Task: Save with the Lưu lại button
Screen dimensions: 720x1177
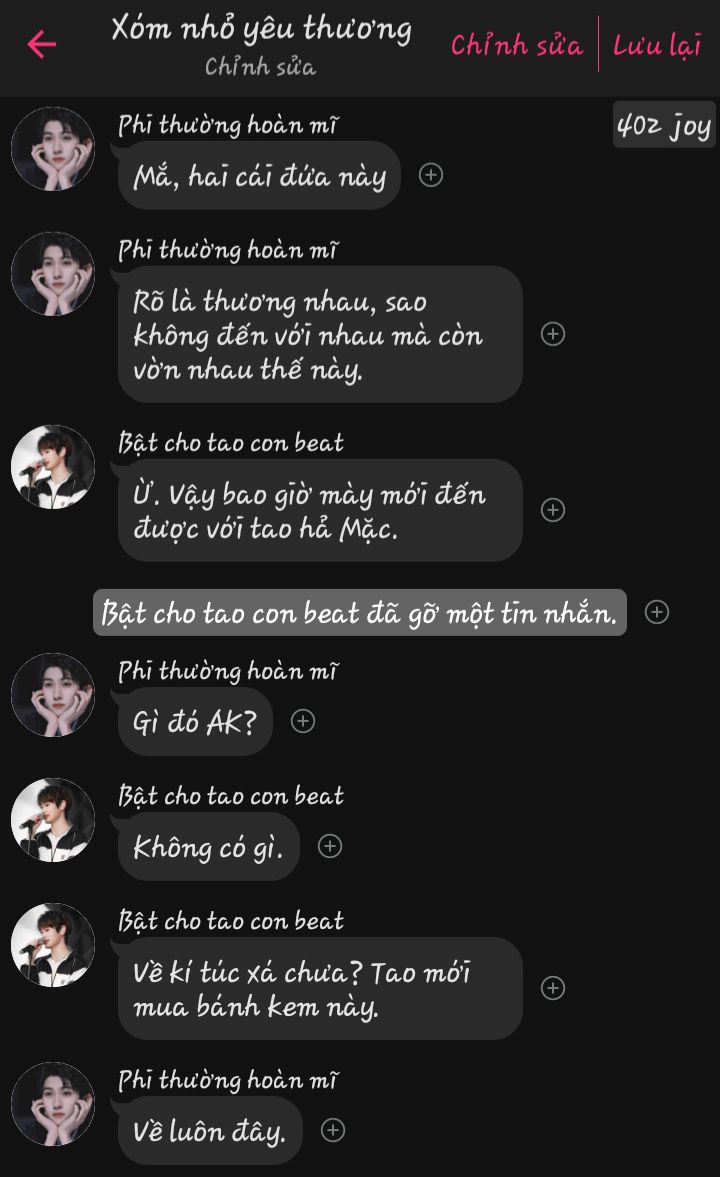Action: pyautogui.click(x=657, y=45)
